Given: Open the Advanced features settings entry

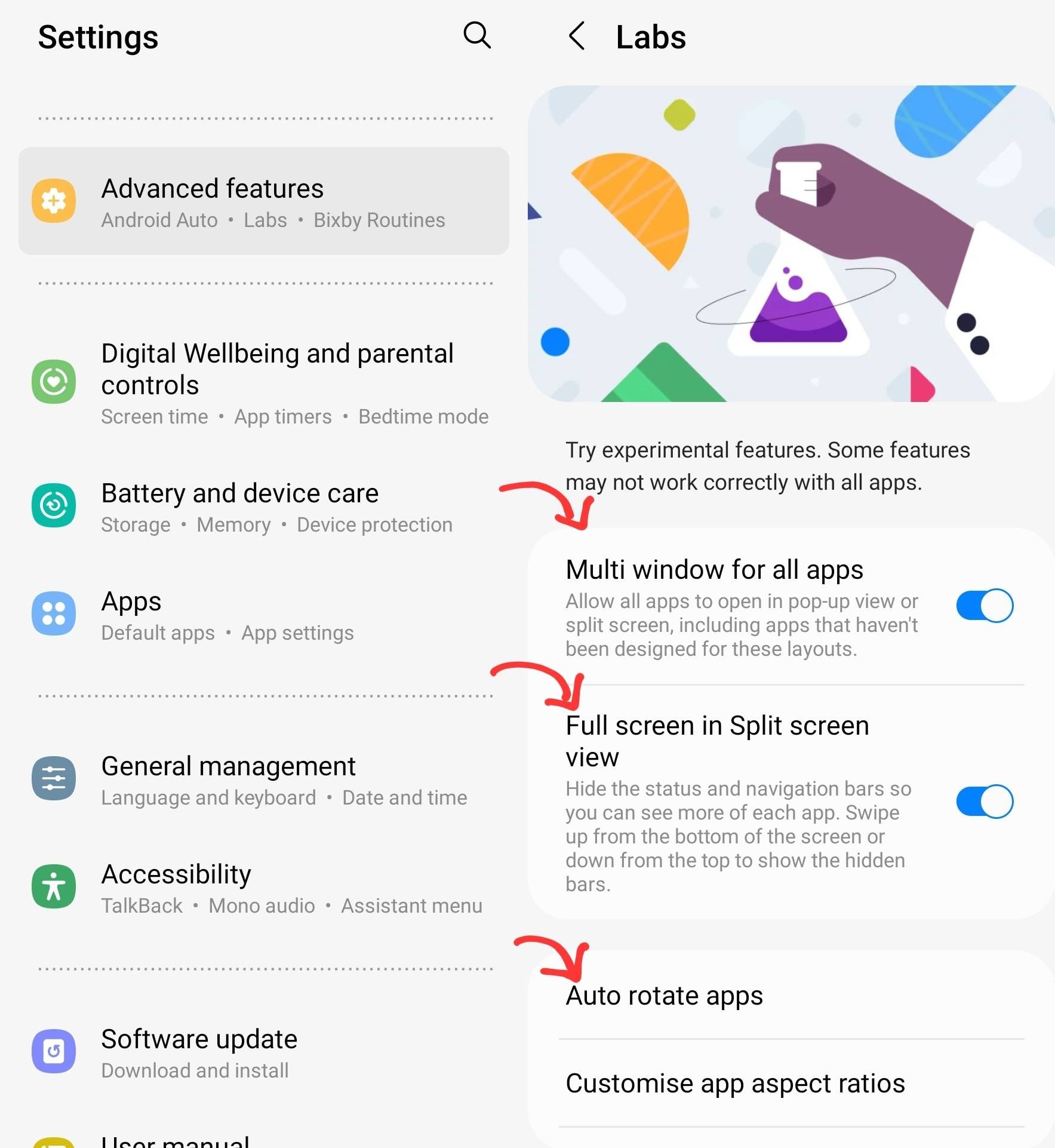Looking at the screenshot, I should 263,201.
